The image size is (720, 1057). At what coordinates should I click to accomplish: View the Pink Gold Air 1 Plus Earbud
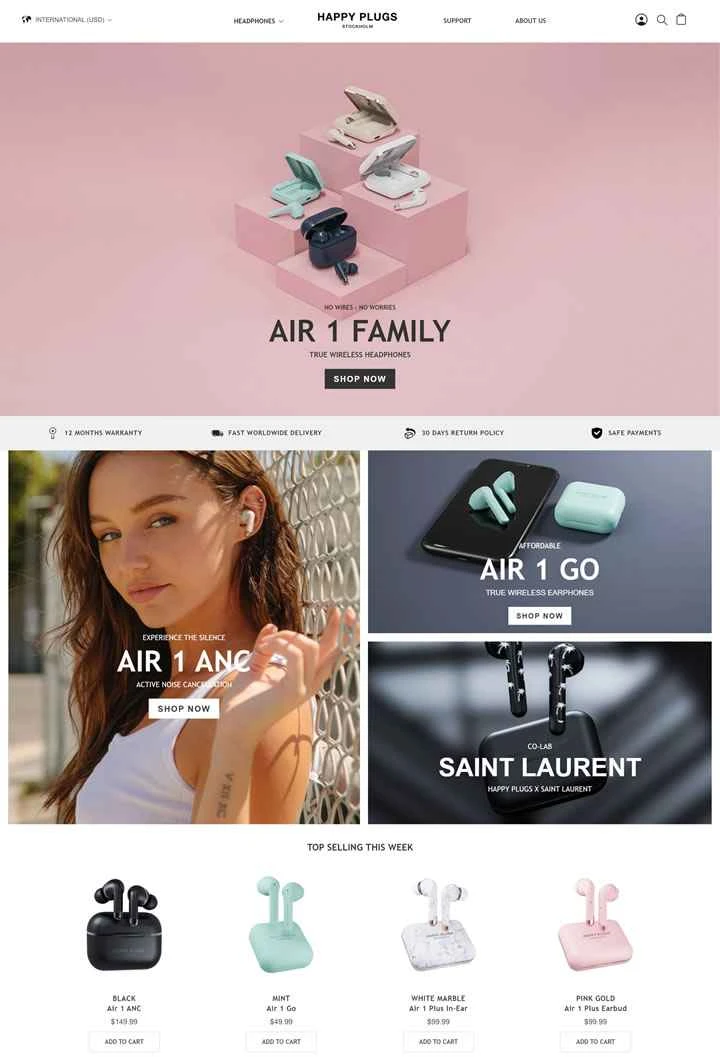pos(595,925)
